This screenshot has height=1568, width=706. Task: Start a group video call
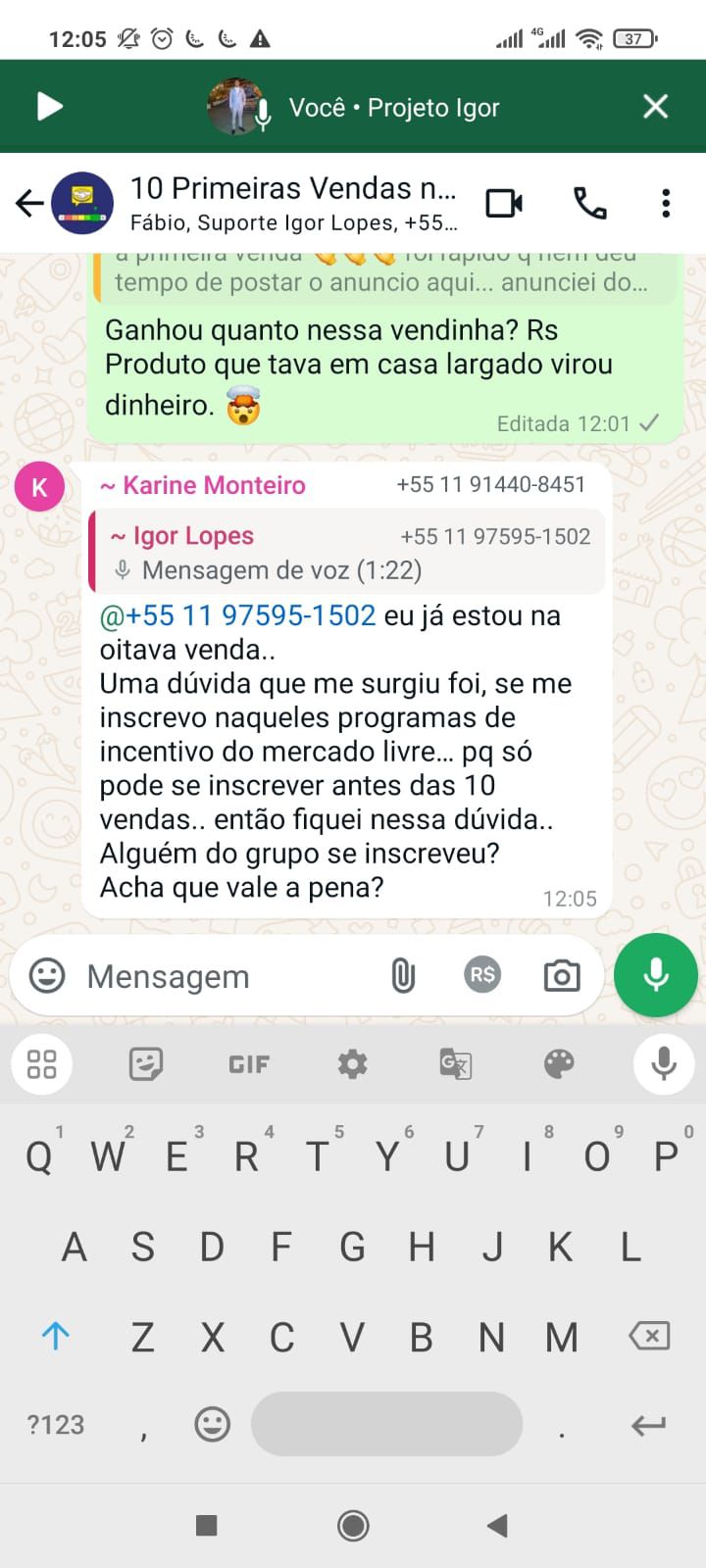click(x=504, y=203)
